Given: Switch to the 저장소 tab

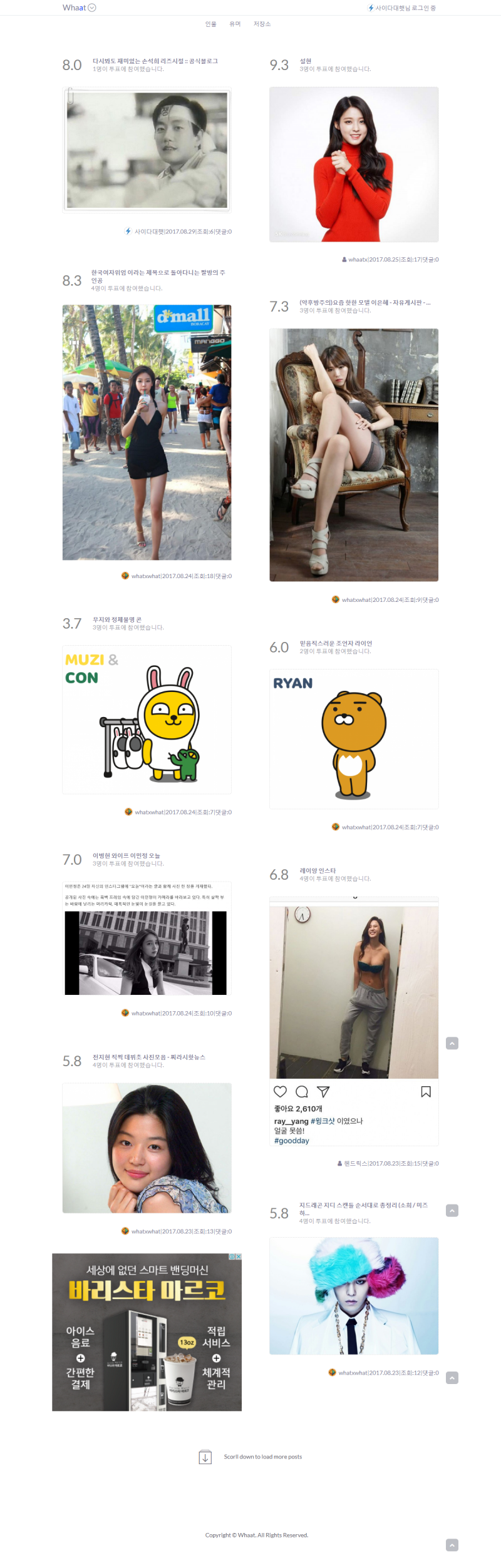Looking at the screenshot, I should pos(262,24).
